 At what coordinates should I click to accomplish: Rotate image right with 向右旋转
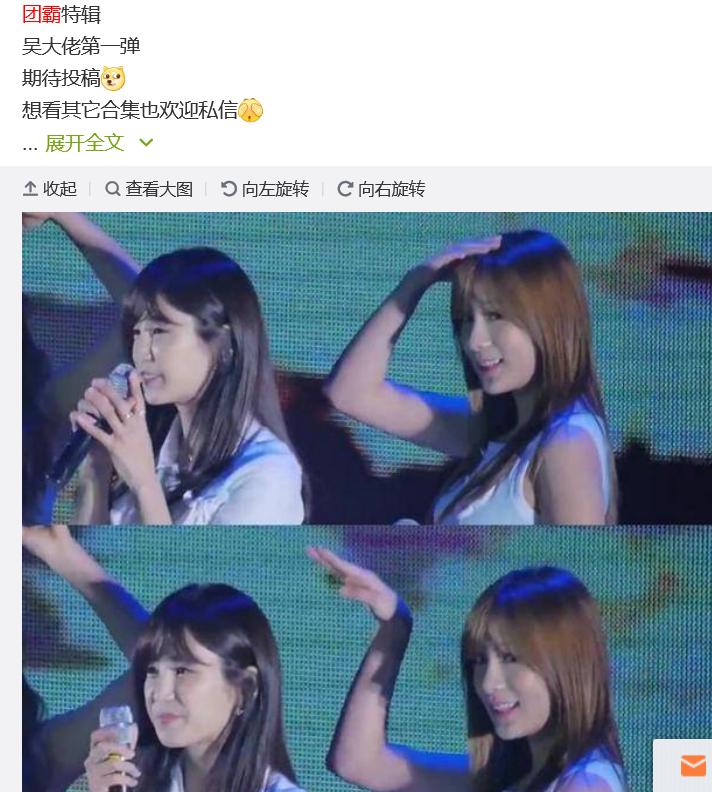381,189
